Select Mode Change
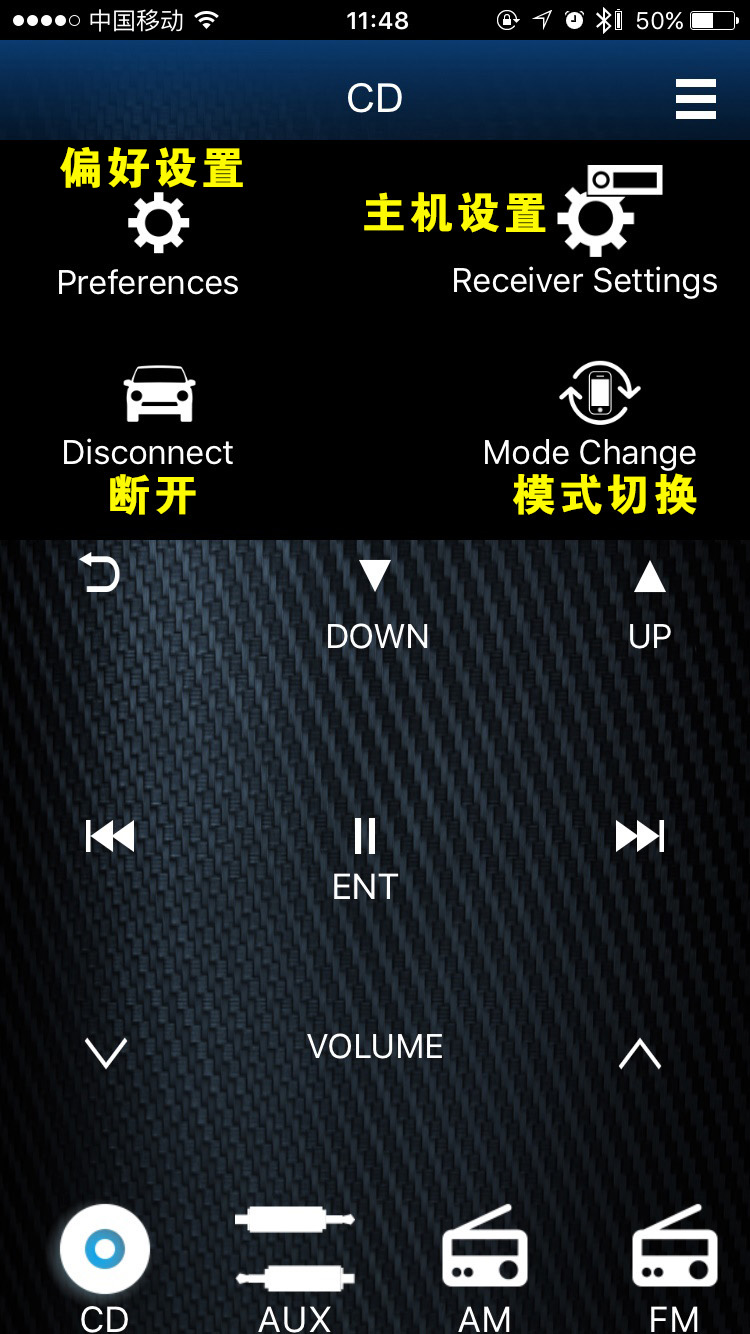This screenshot has width=750, height=1334. tap(599, 392)
